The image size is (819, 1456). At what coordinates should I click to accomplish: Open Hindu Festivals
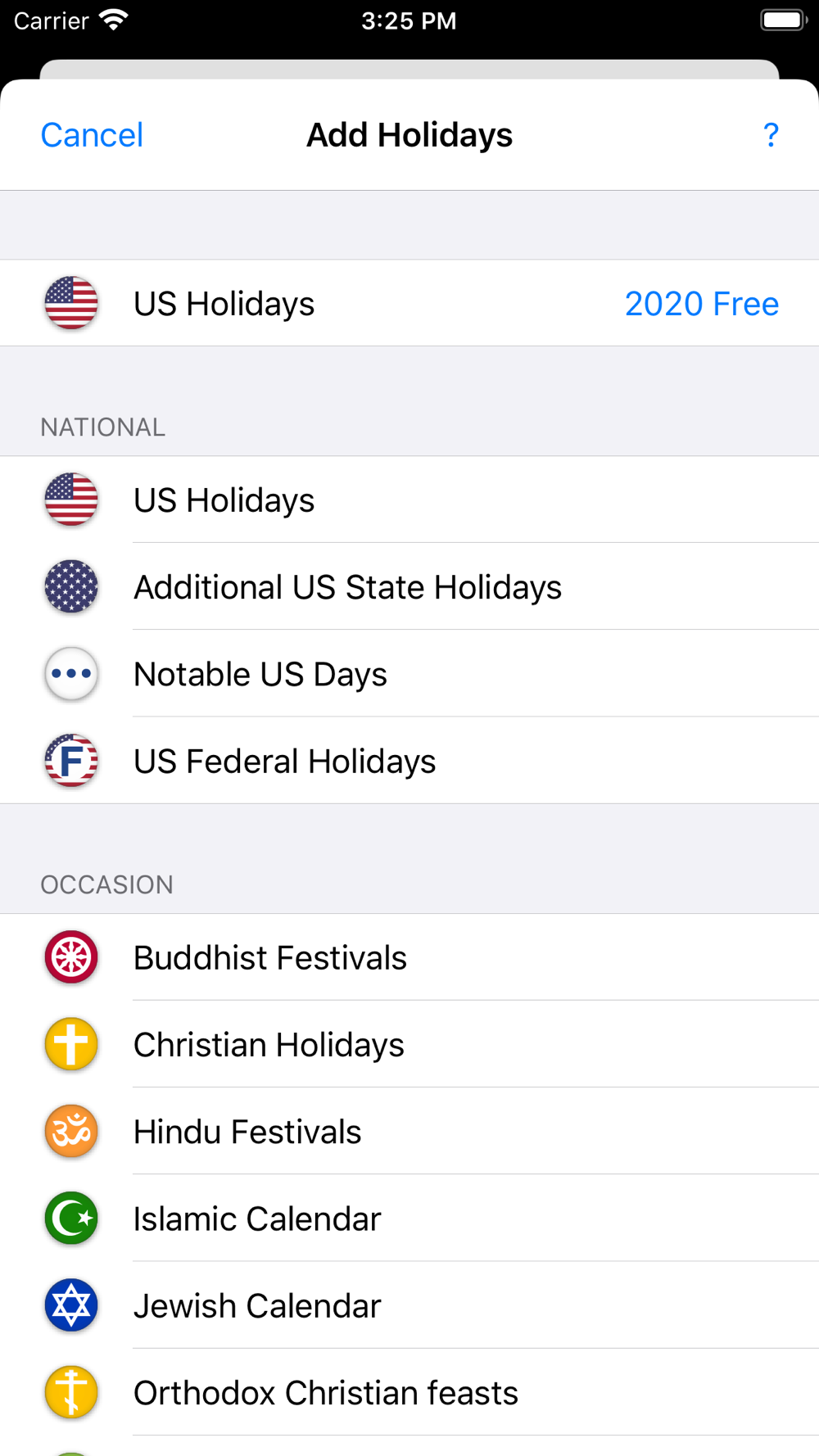(409, 1131)
